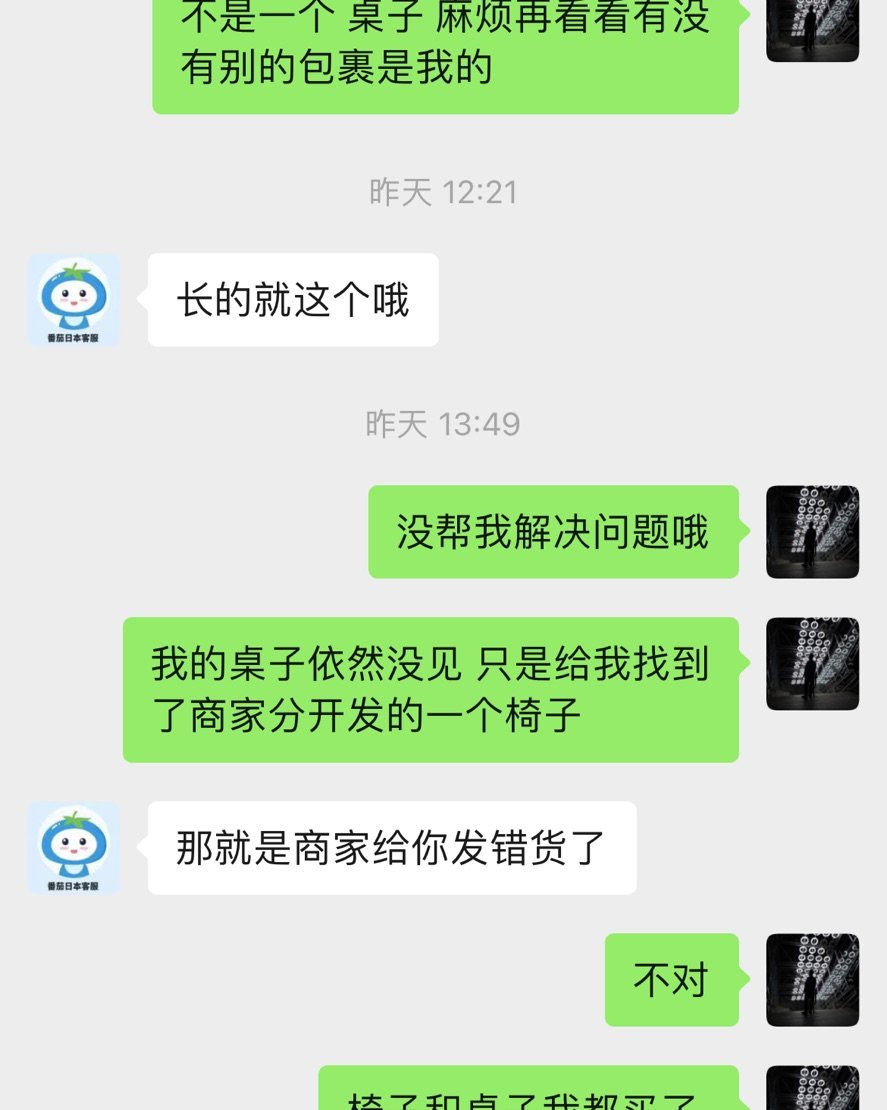The image size is (887, 1110).
Task: Tap the white bubble from the customer service
Action: [x=292, y=300]
